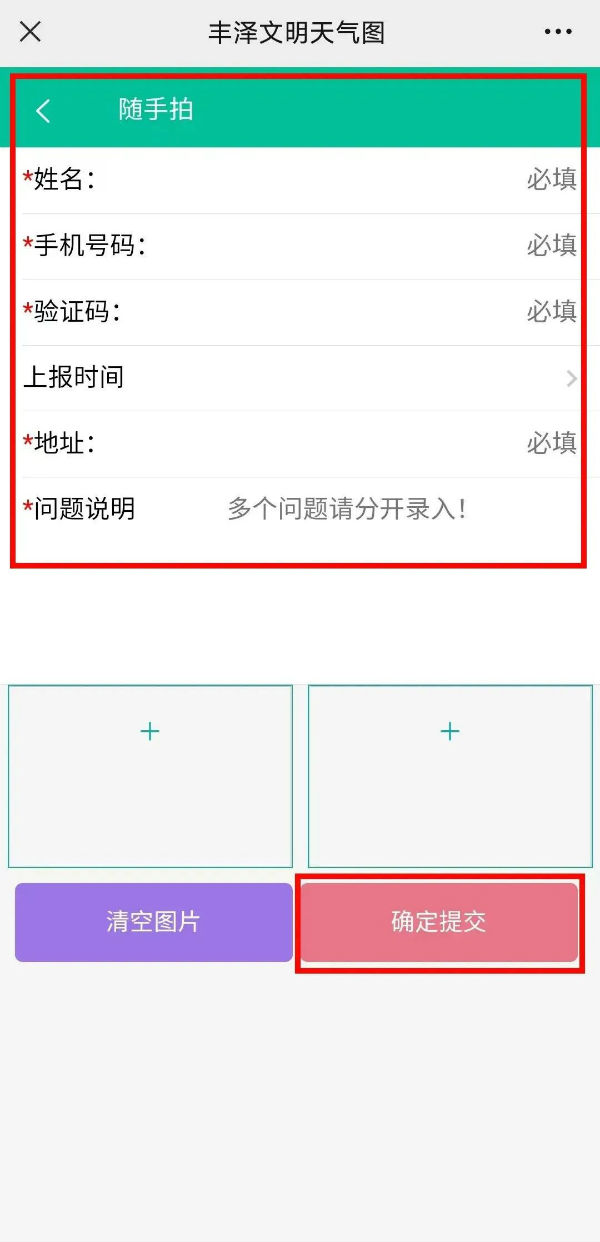The width and height of the screenshot is (600, 1242).
Task: Open the three-dot overflow menu
Action: click(558, 32)
